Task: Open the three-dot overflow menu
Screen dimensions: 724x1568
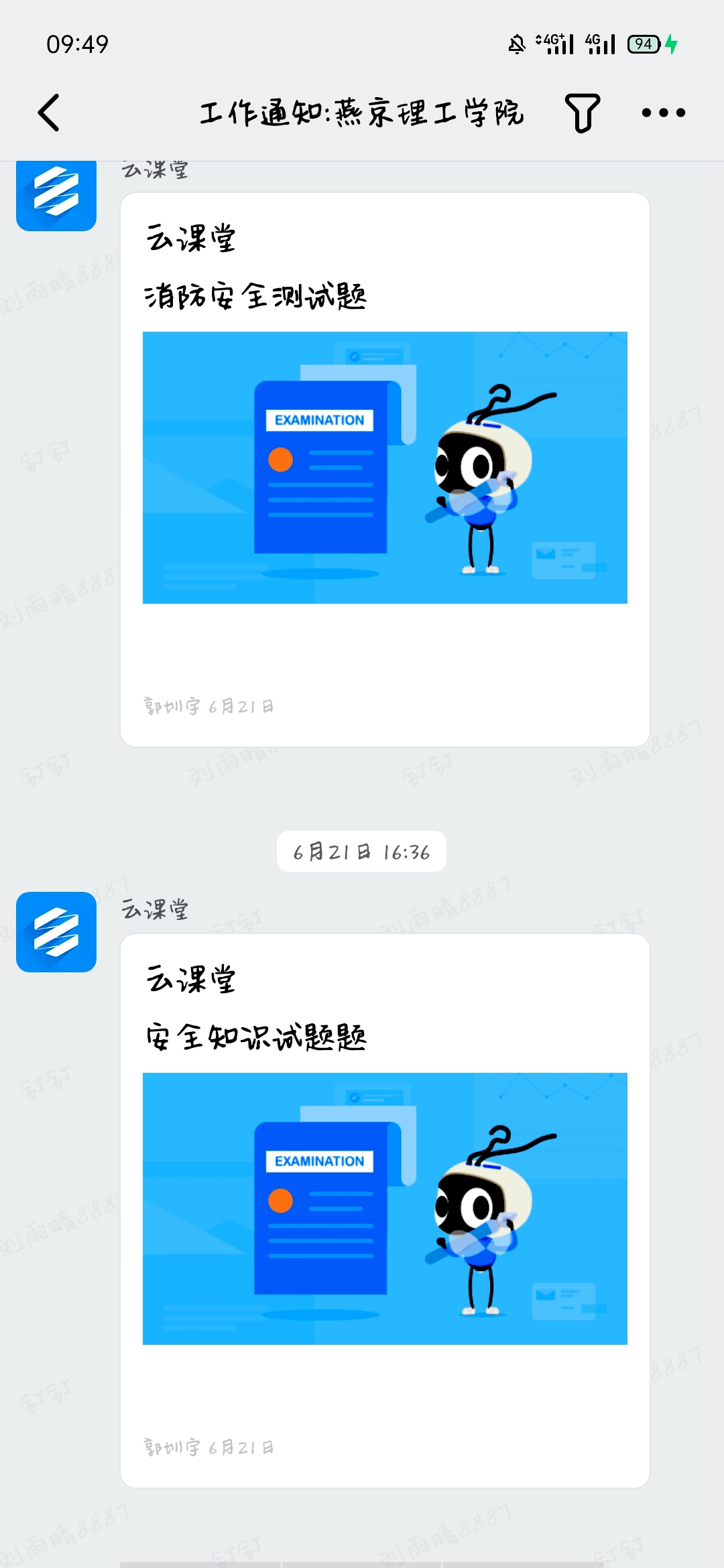Action: tap(663, 113)
